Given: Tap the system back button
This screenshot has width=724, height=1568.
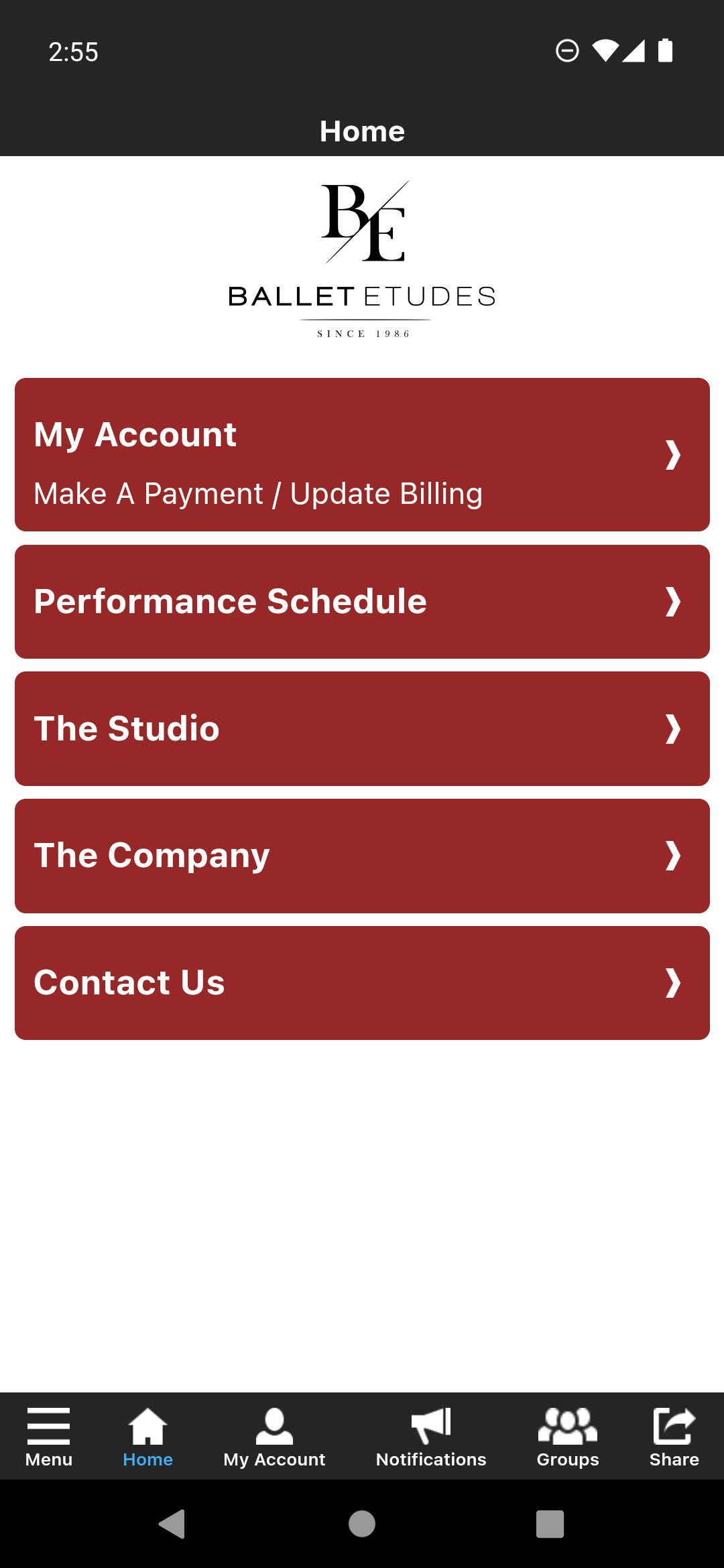Looking at the screenshot, I should pyautogui.click(x=172, y=1524).
